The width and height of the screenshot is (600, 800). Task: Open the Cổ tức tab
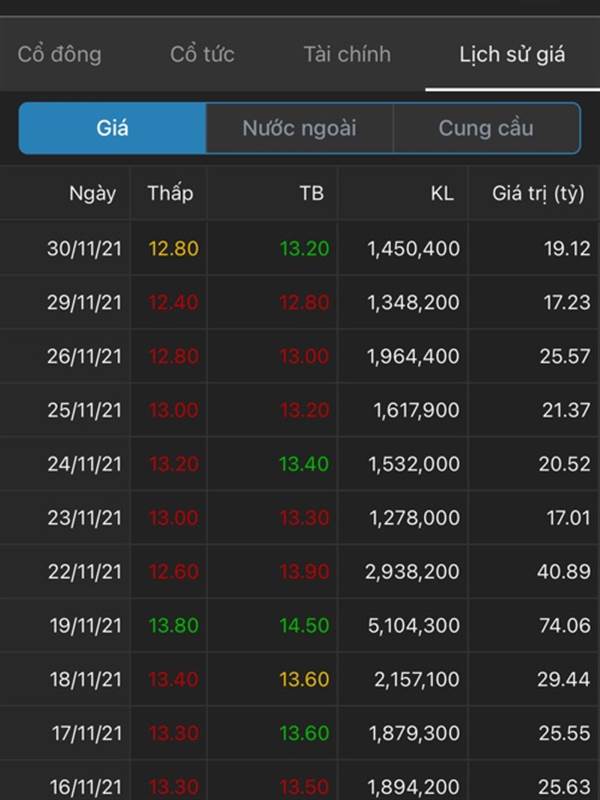tap(202, 54)
